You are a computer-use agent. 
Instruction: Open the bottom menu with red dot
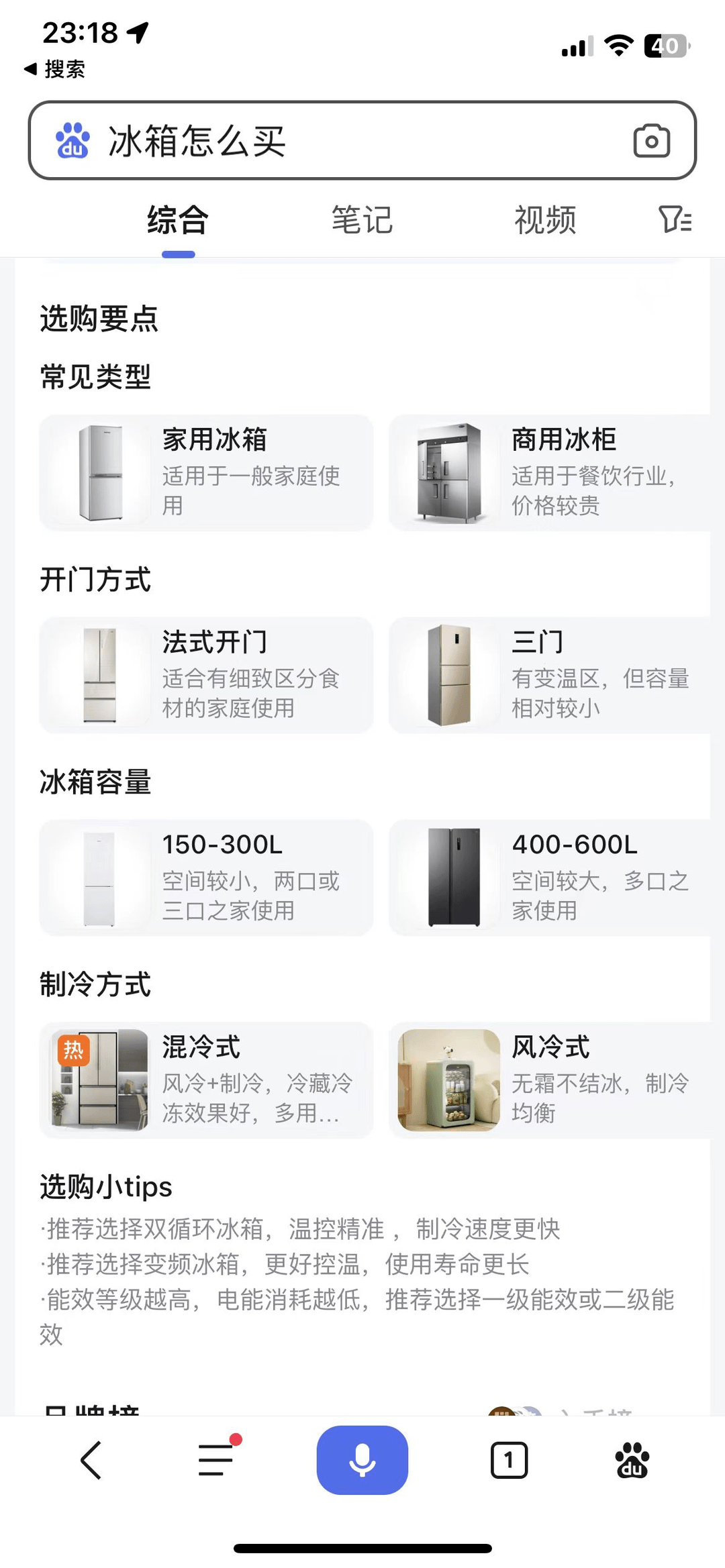[x=216, y=1460]
